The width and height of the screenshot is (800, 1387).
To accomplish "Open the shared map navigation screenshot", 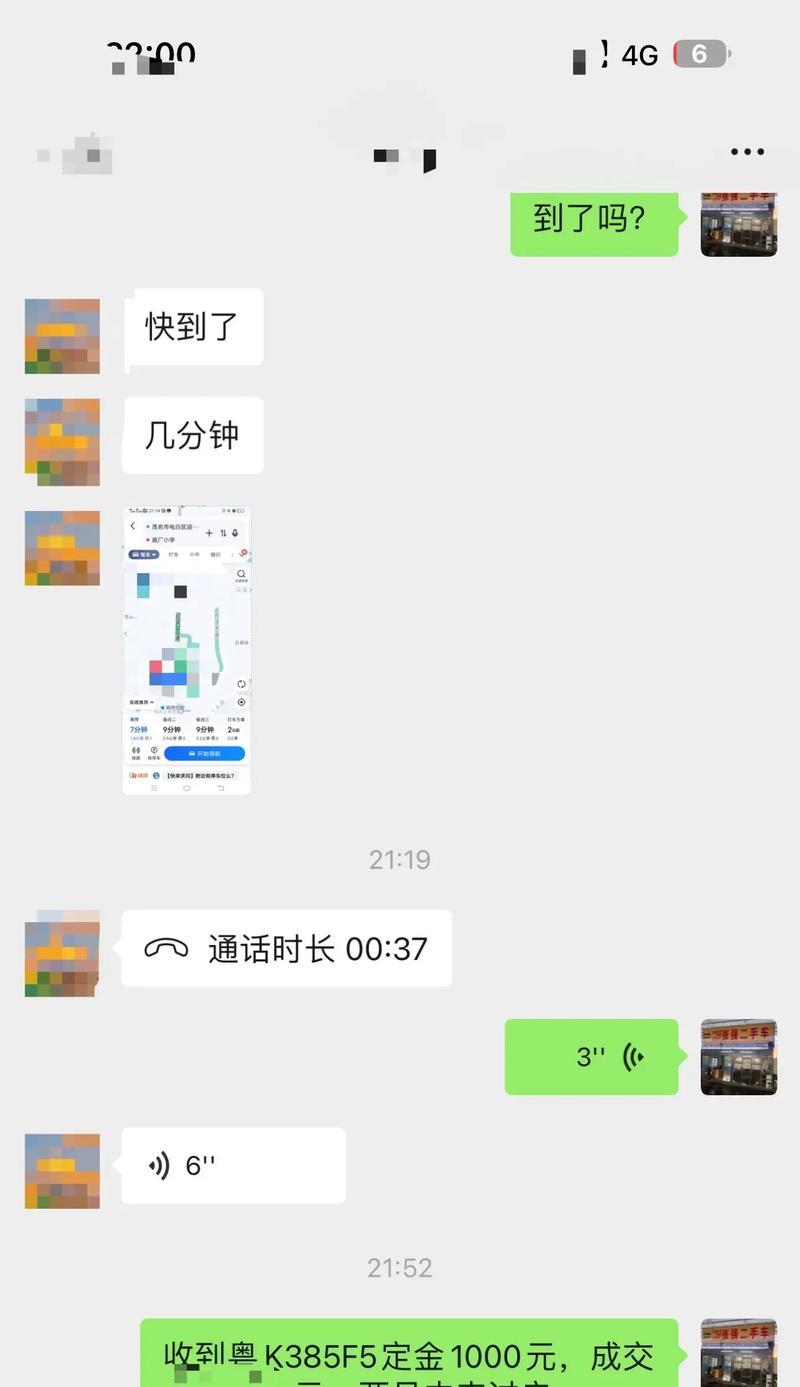I will 187,650.
